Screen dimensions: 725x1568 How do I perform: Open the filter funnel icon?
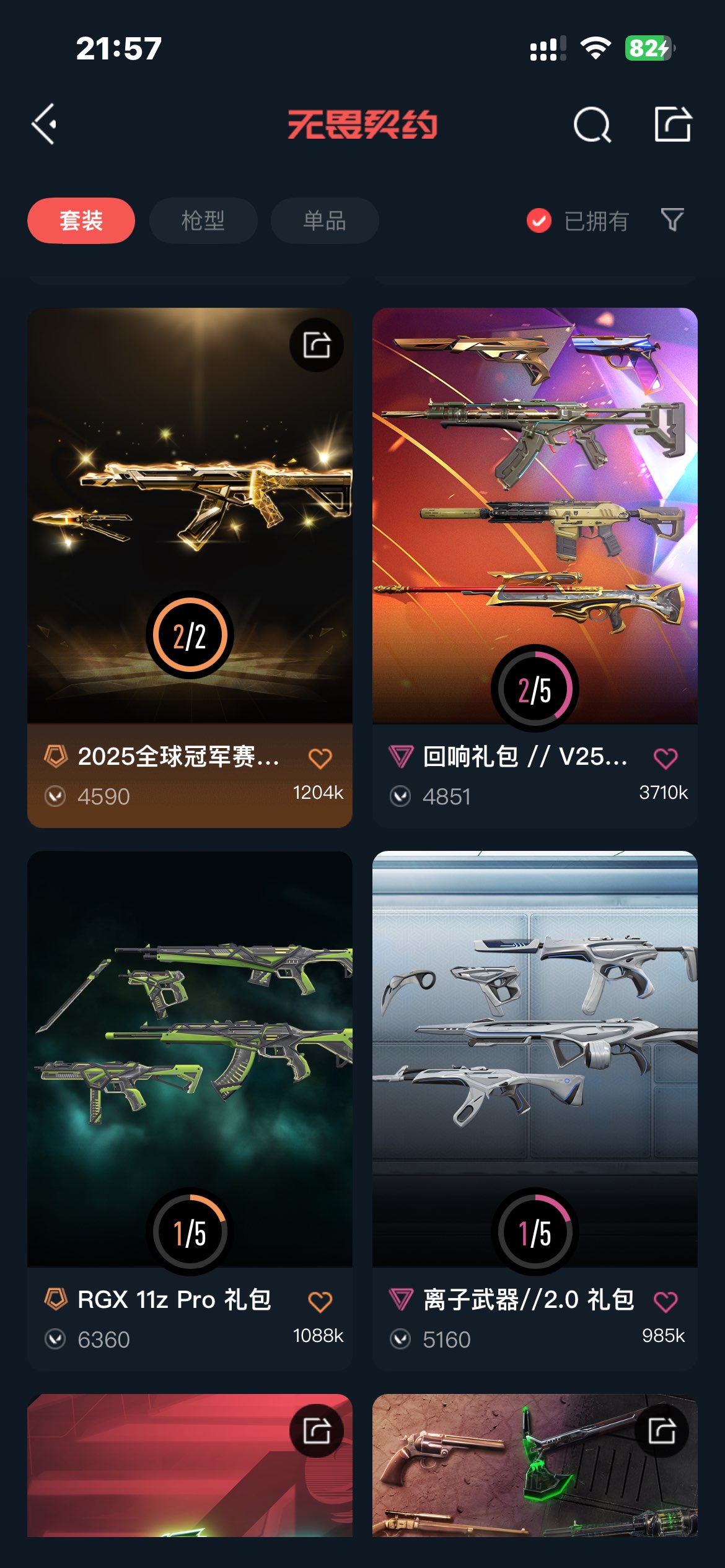pyautogui.click(x=672, y=220)
